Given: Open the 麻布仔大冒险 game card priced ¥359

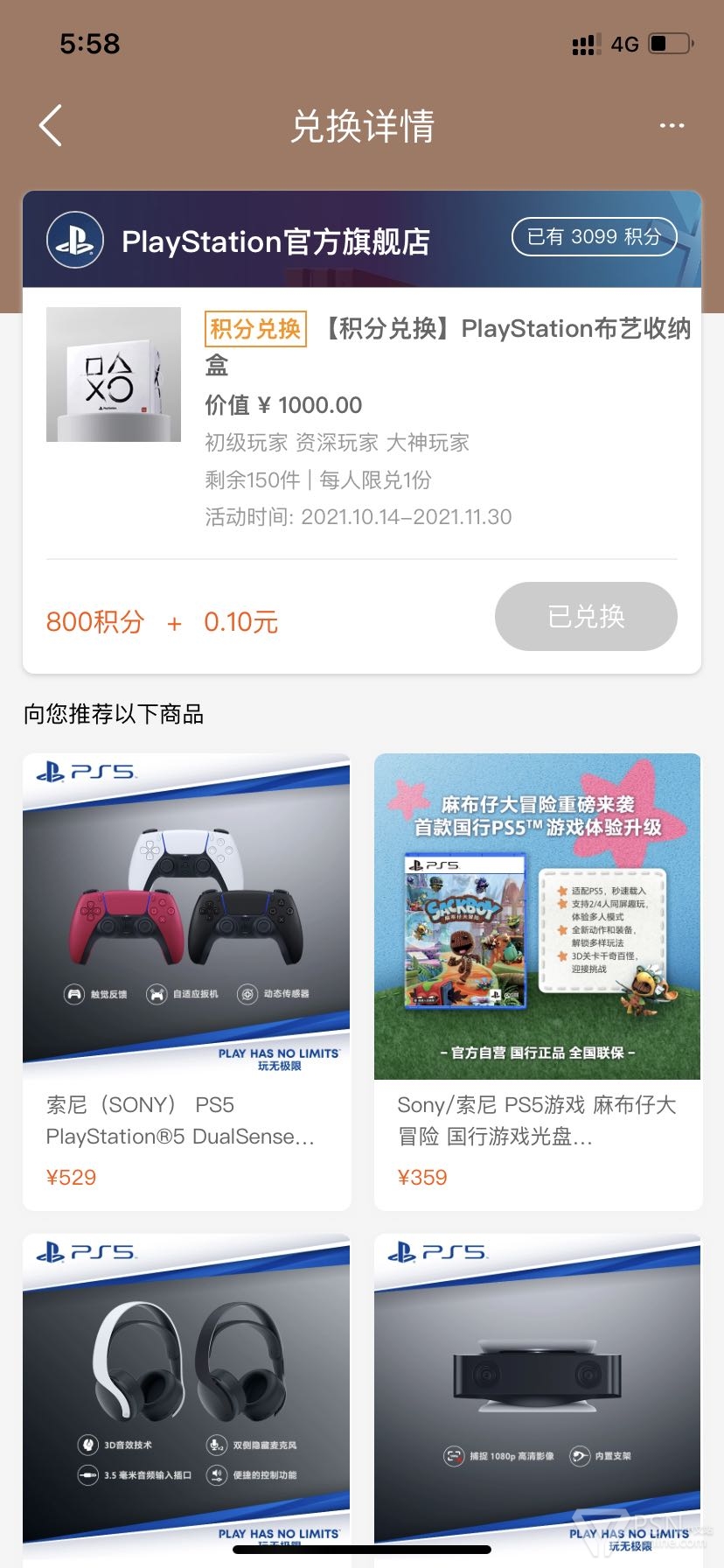Looking at the screenshot, I should 538,982.
